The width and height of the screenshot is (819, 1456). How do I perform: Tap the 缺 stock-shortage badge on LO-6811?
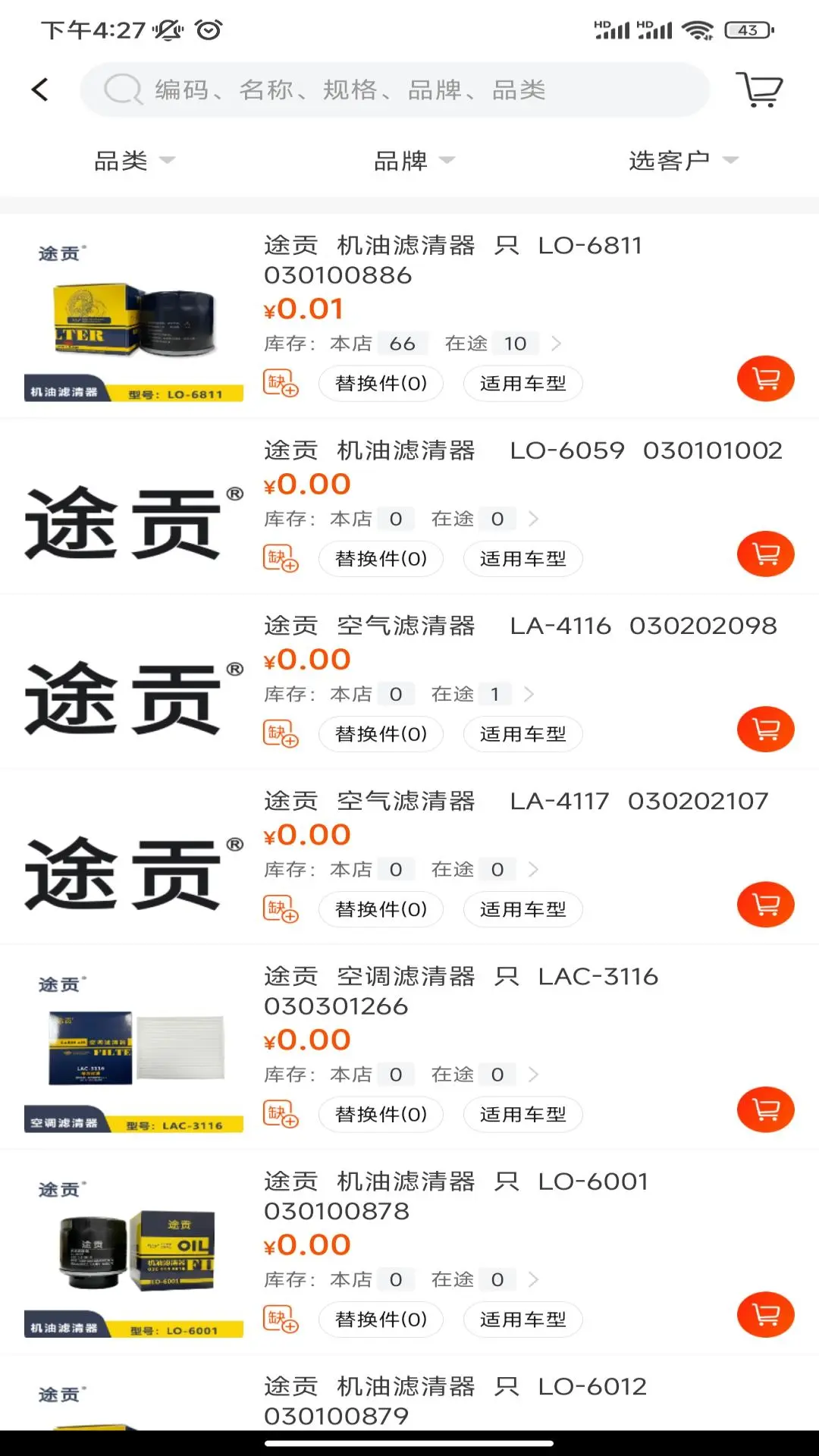click(282, 383)
